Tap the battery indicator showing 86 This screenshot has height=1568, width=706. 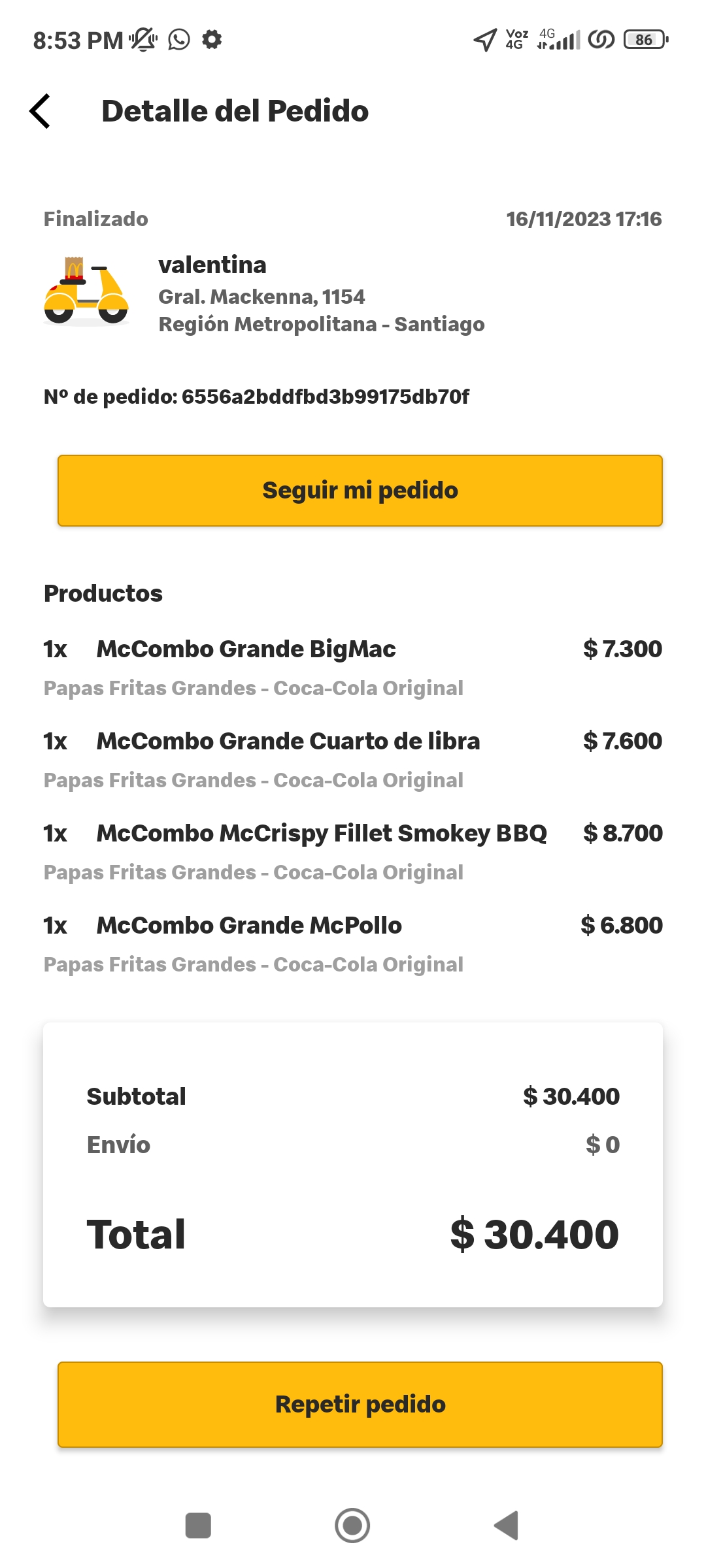coord(643,41)
